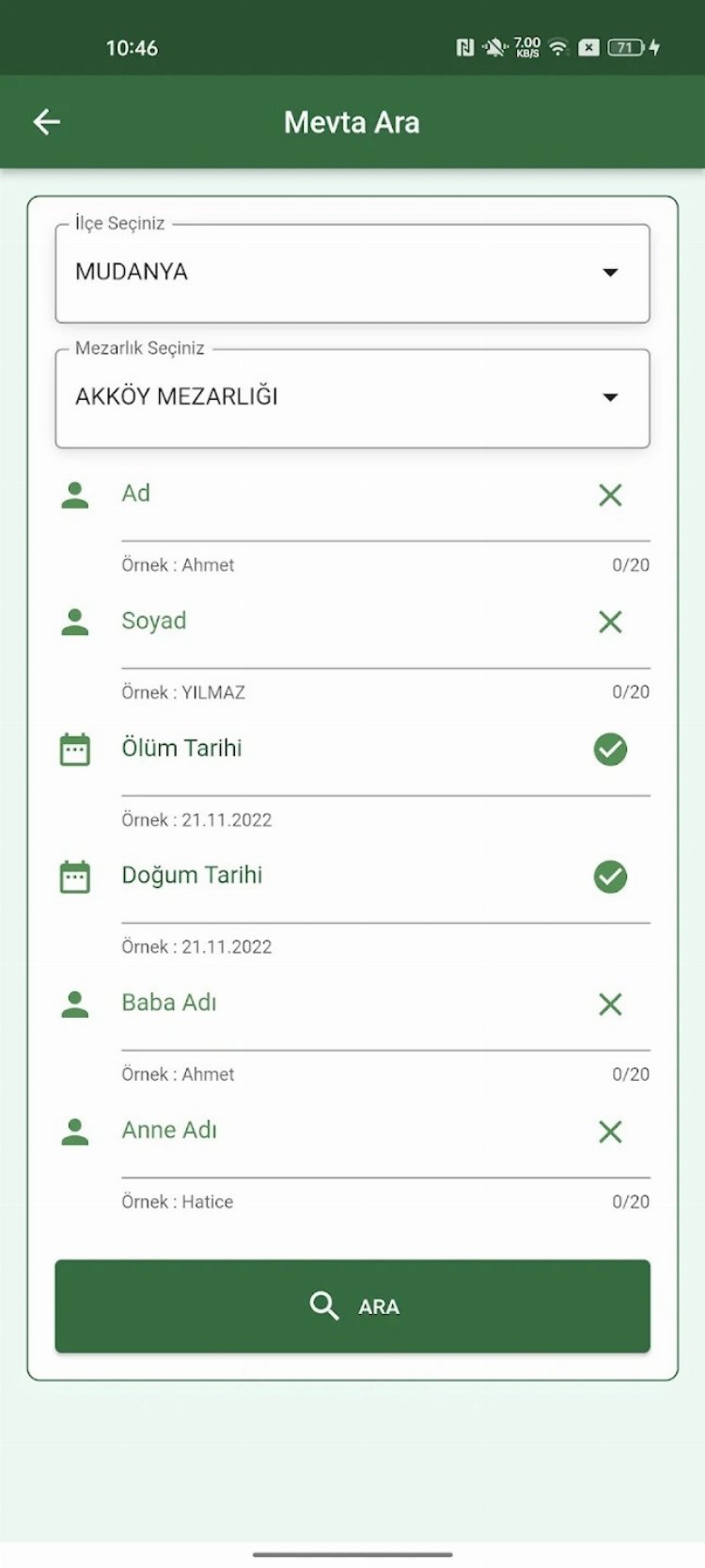
Task: Open the İlçe Seçiniz dropdown showing MUDANYA
Action: (x=352, y=273)
